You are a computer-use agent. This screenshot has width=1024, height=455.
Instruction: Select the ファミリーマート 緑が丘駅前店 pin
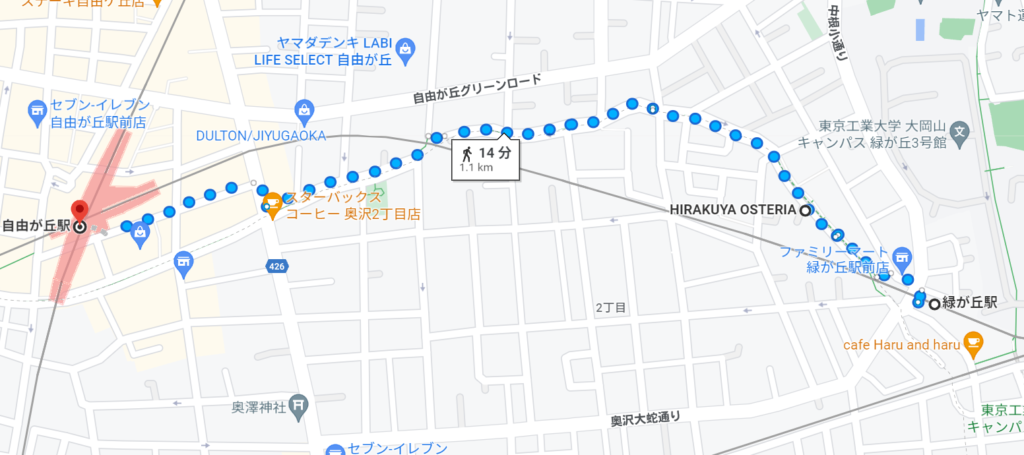click(903, 256)
